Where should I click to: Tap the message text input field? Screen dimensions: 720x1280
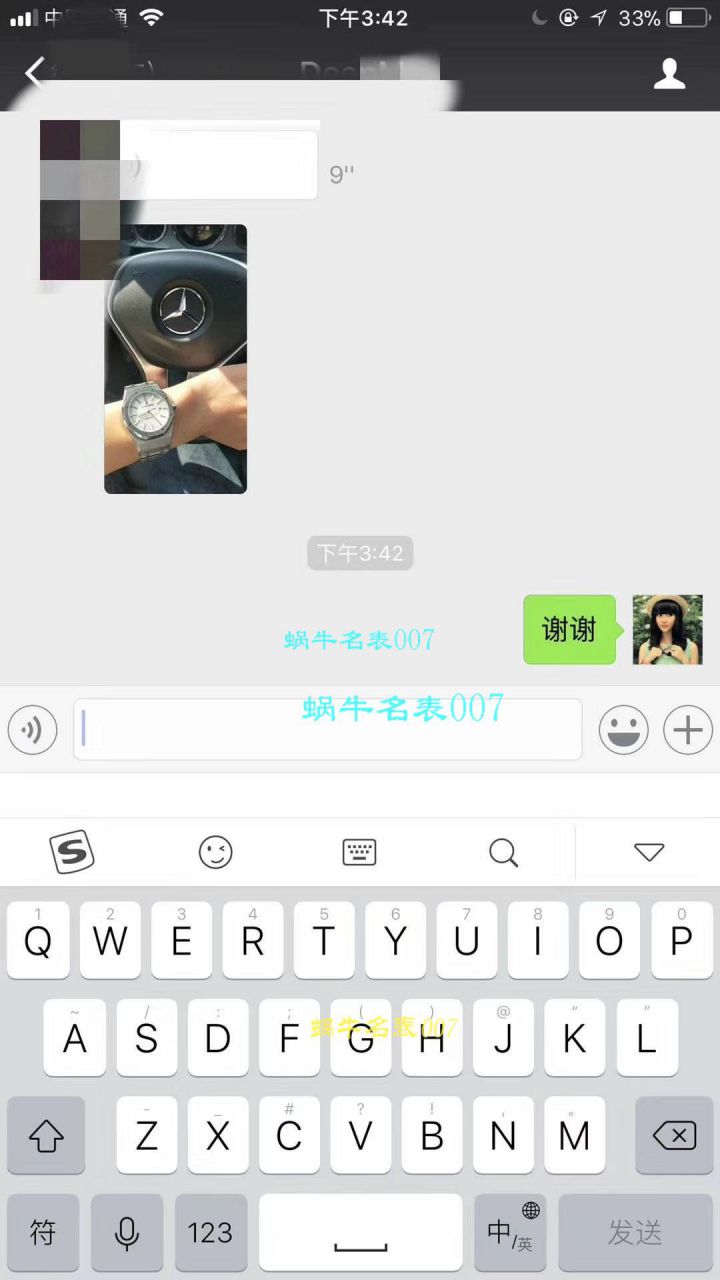[328, 730]
